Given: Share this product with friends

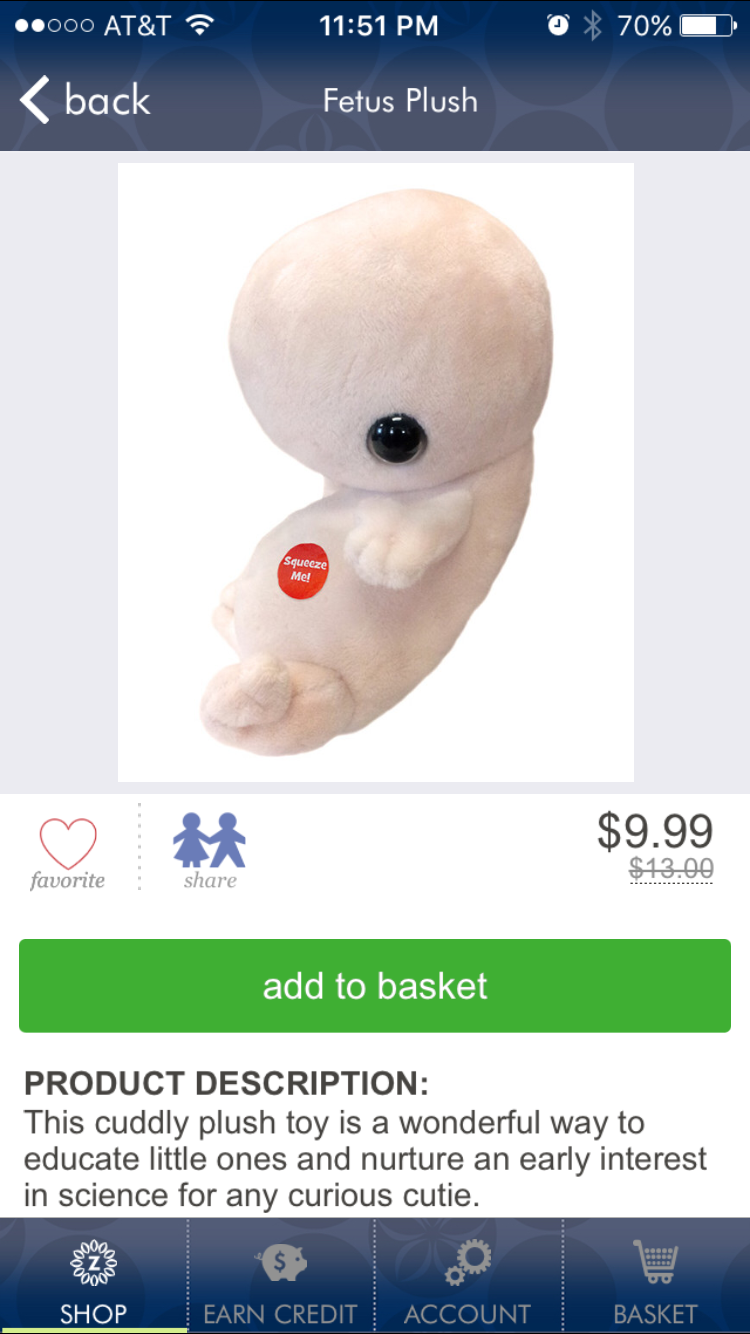Looking at the screenshot, I should coord(210,850).
